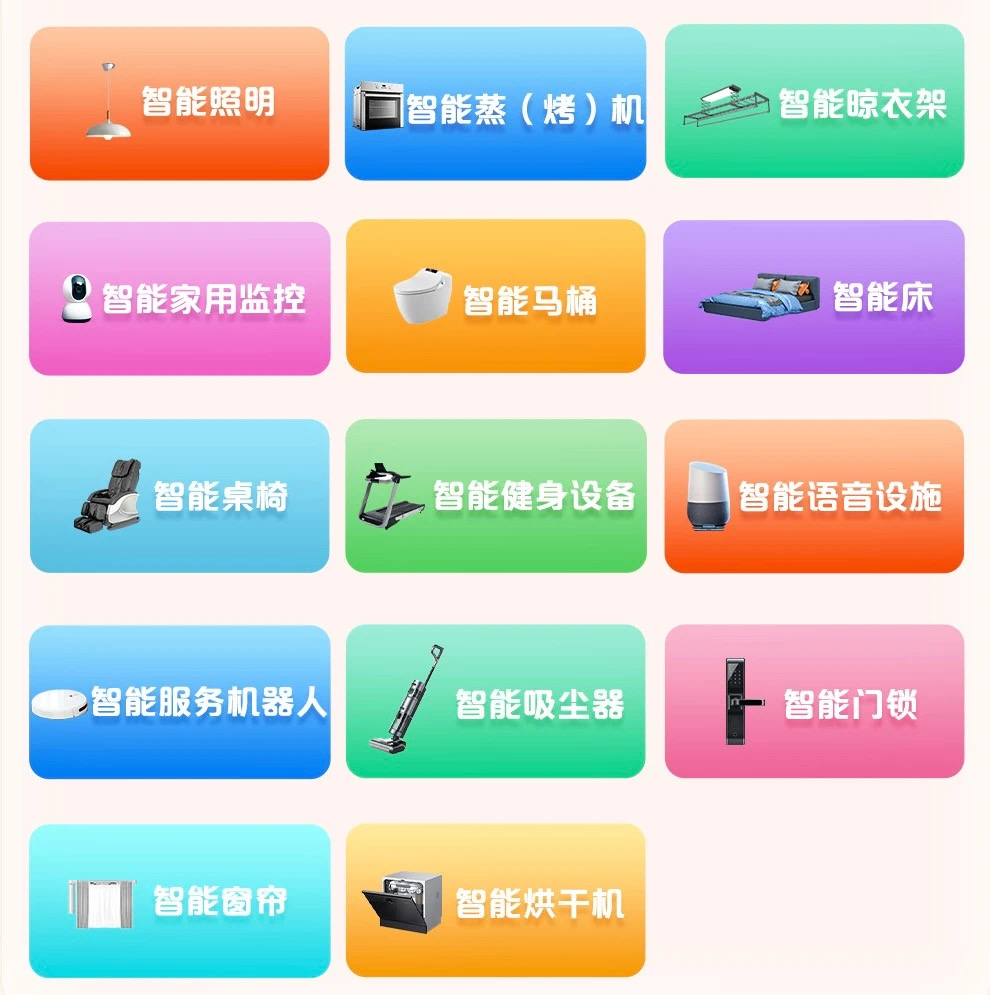Open the 智能健身设备 tile
The image size is (990, 995).
(x=495, y=496)
